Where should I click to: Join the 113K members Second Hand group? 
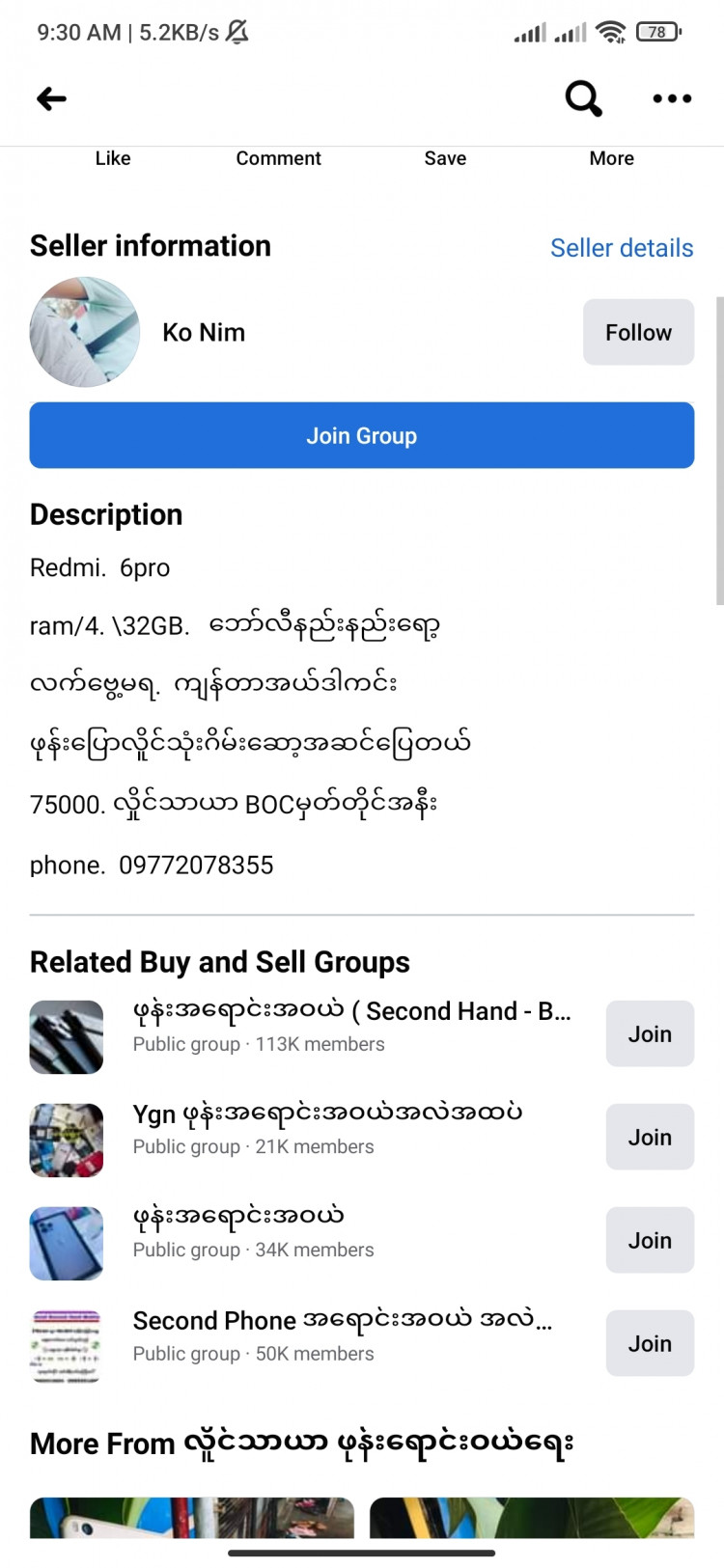pos(650,1033)
